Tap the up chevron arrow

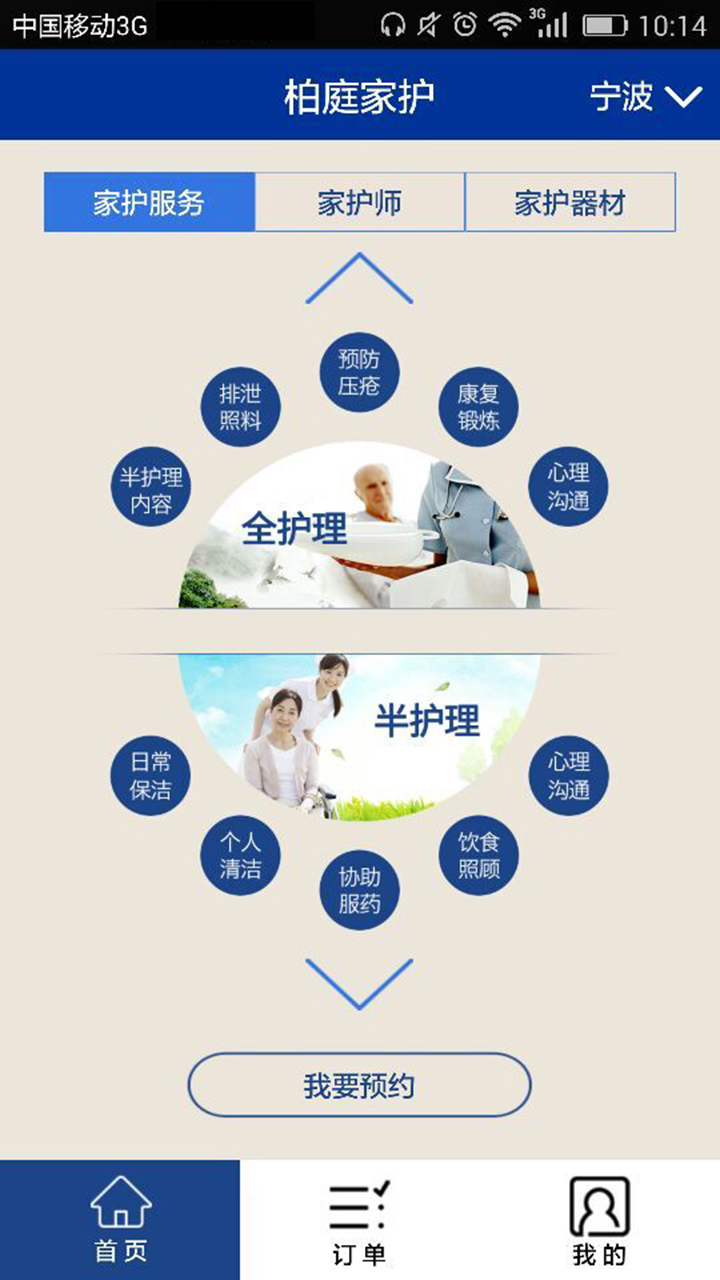[359, 279]
